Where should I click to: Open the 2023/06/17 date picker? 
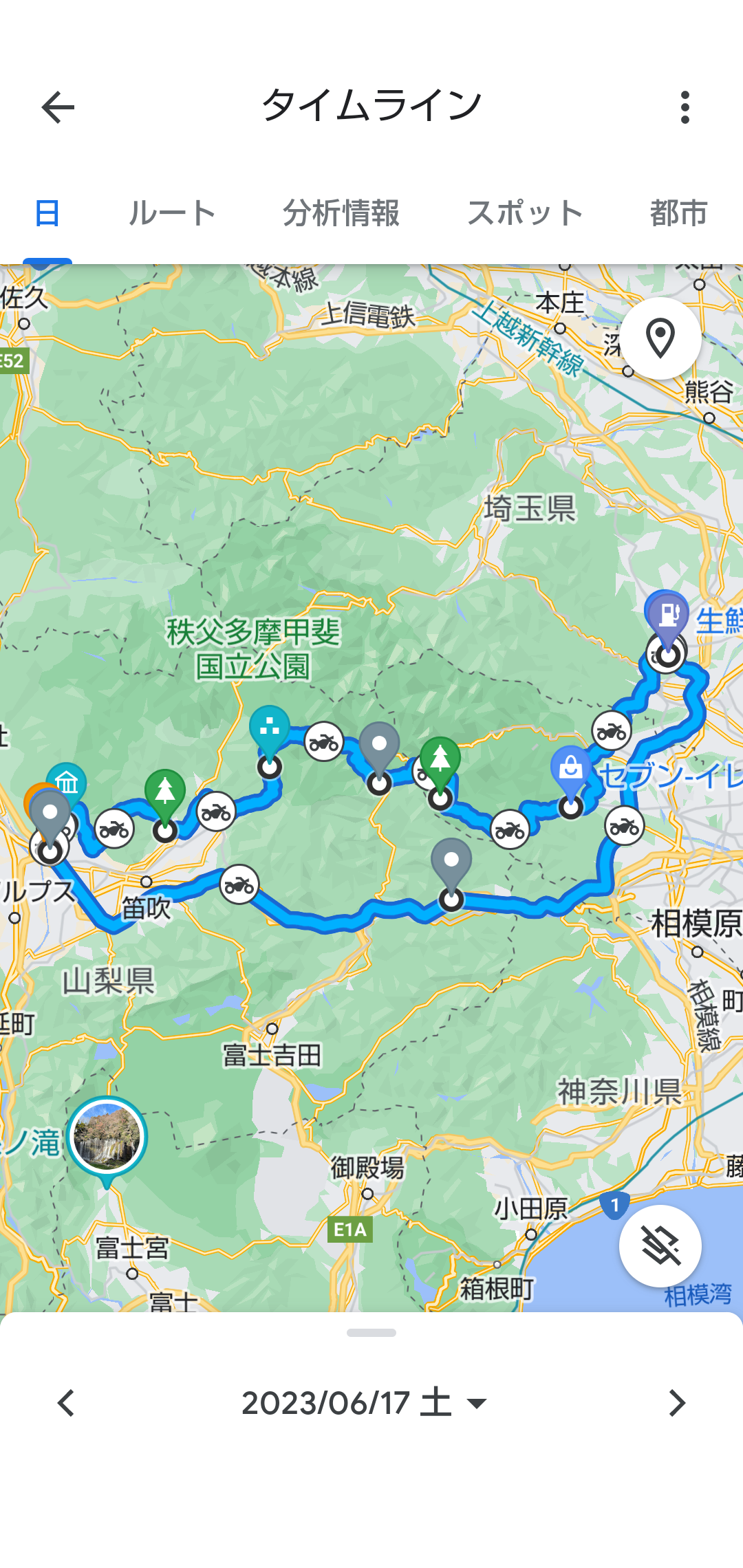364,1403
